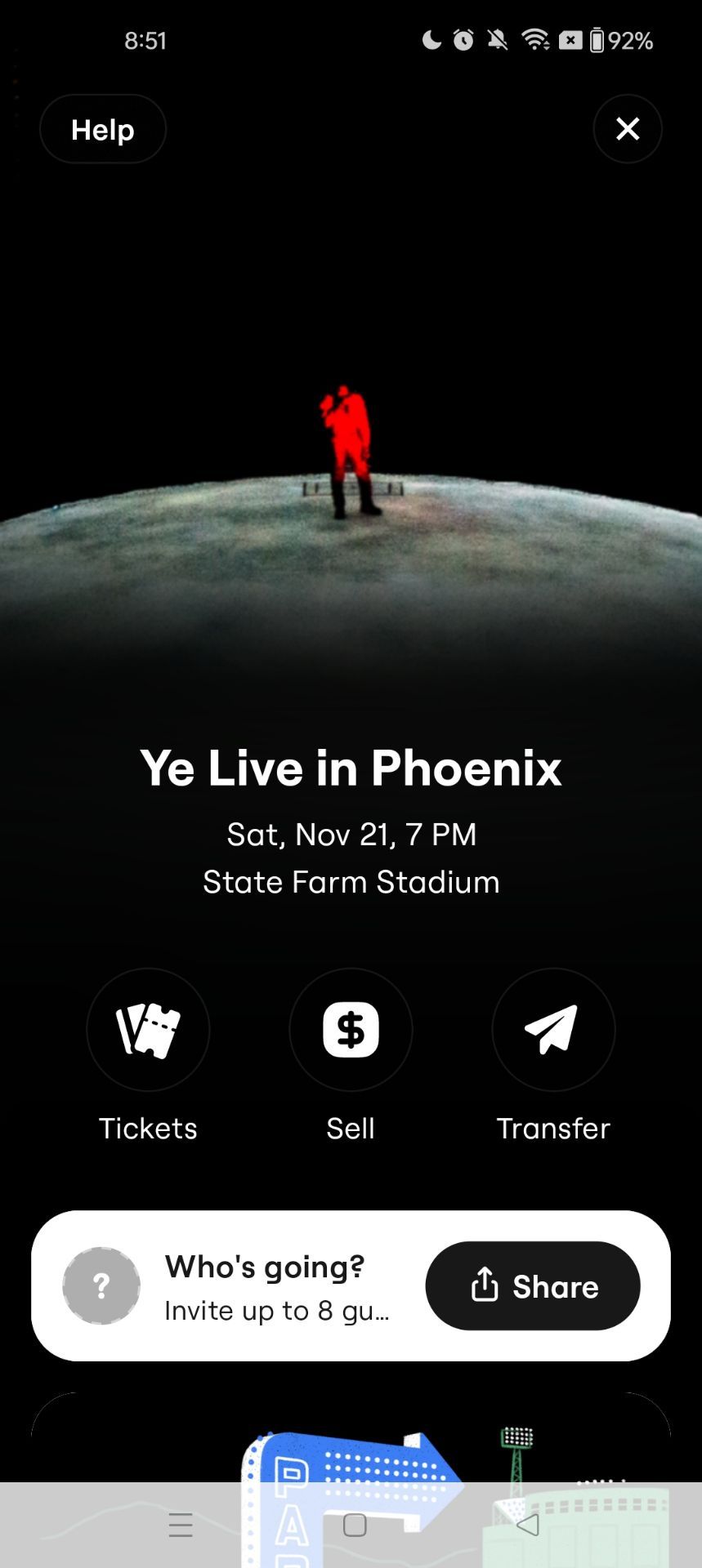Go back using system navigation
This screenshot has height=1568, width=702.
[x=528, y=1525]
